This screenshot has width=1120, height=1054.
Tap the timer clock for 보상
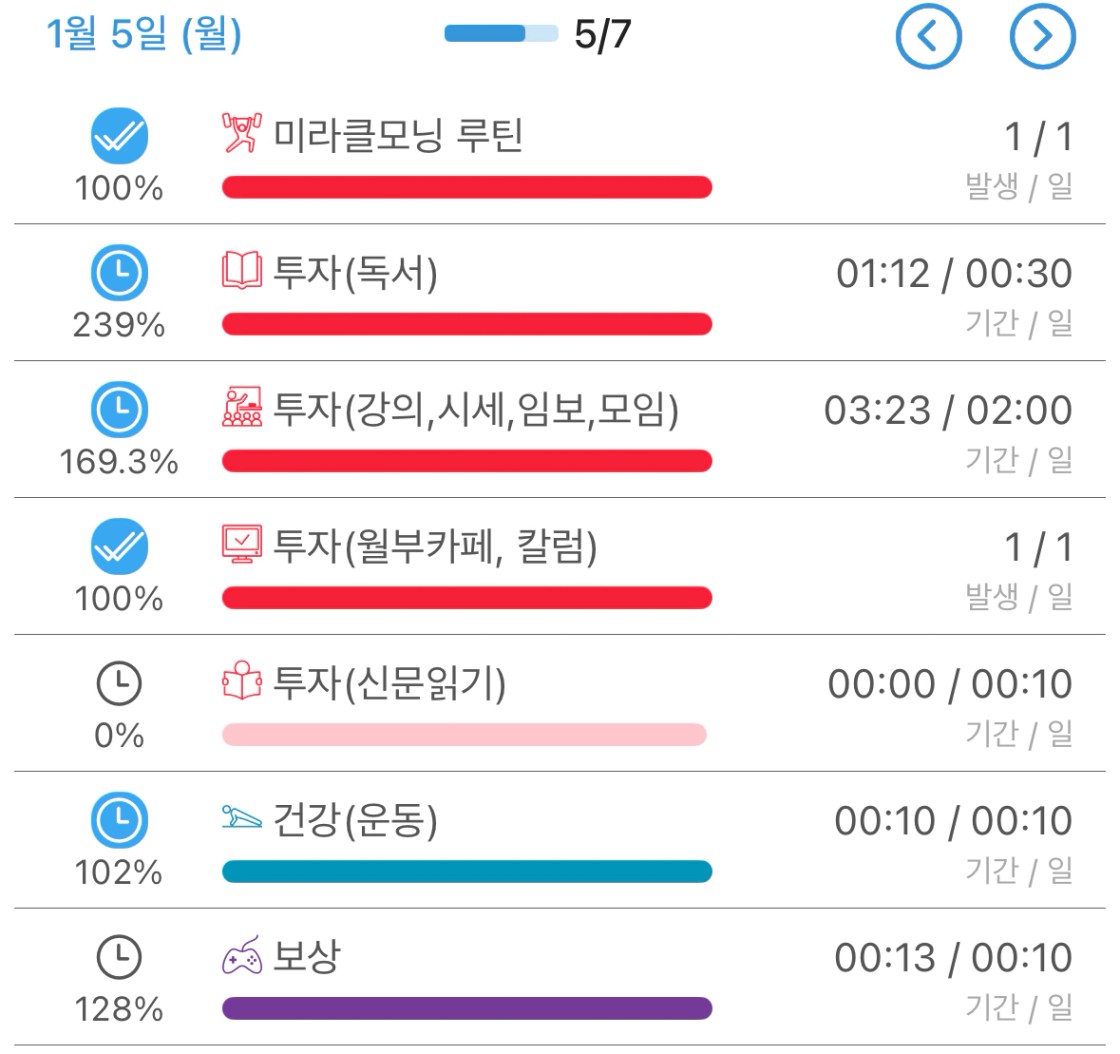(119, 958)
